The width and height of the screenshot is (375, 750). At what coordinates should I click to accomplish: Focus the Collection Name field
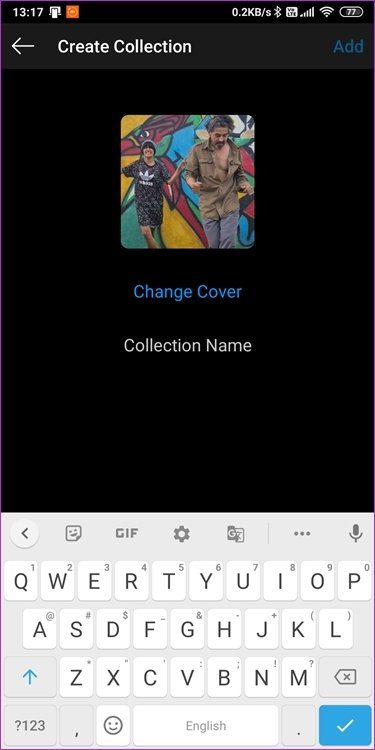[188, 345]
